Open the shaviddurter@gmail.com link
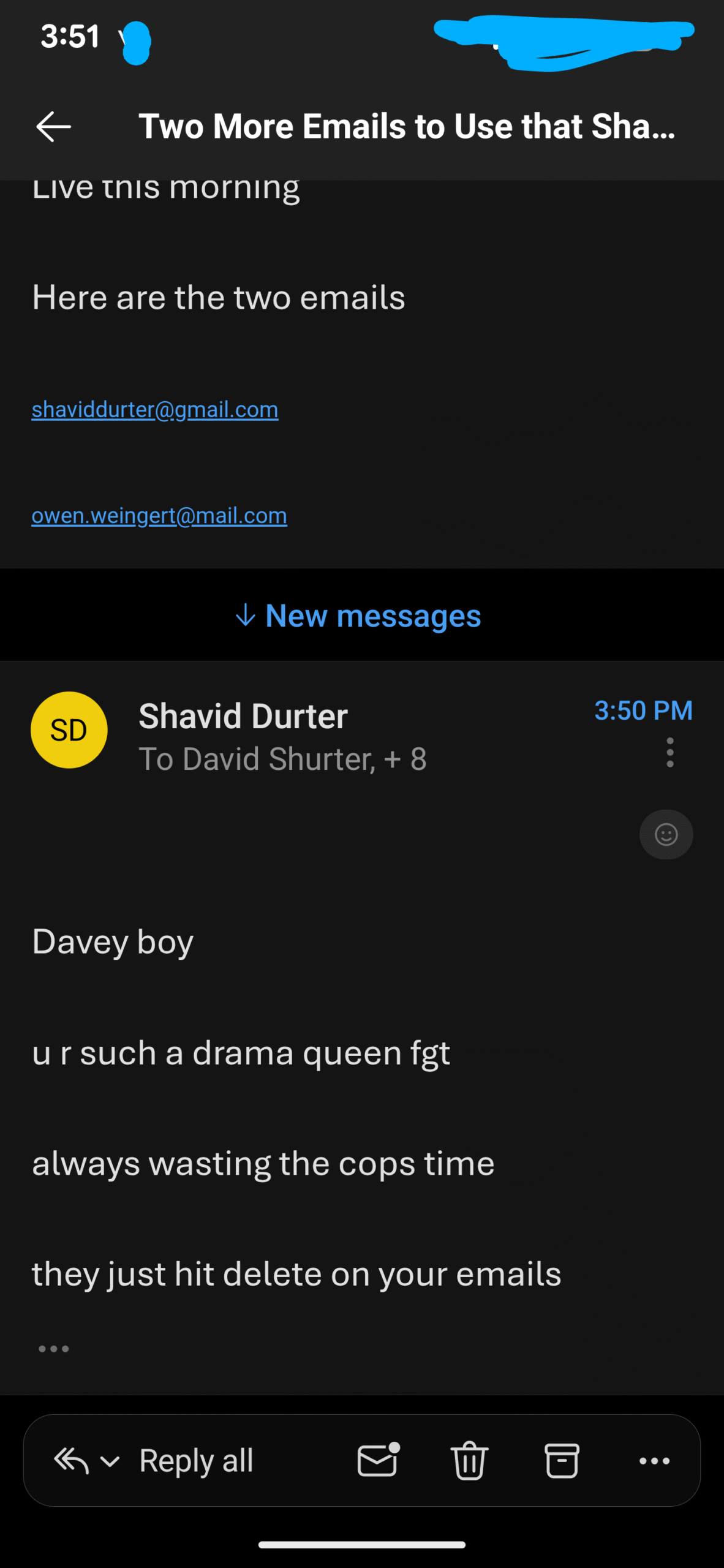This screenshot has height=1568, width=724. click(155, 410)
